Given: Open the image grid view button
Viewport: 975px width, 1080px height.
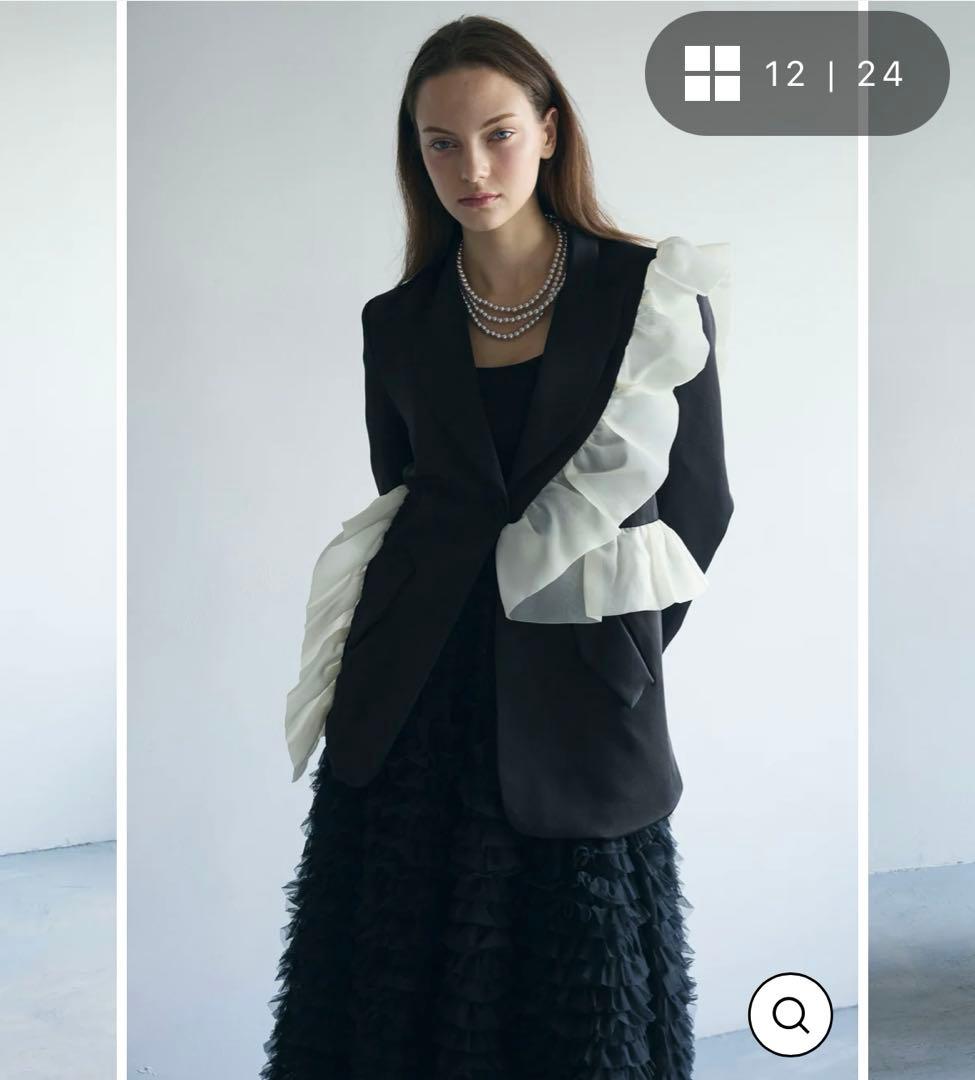Looking at the screenshot, I should tap(712, 73).
